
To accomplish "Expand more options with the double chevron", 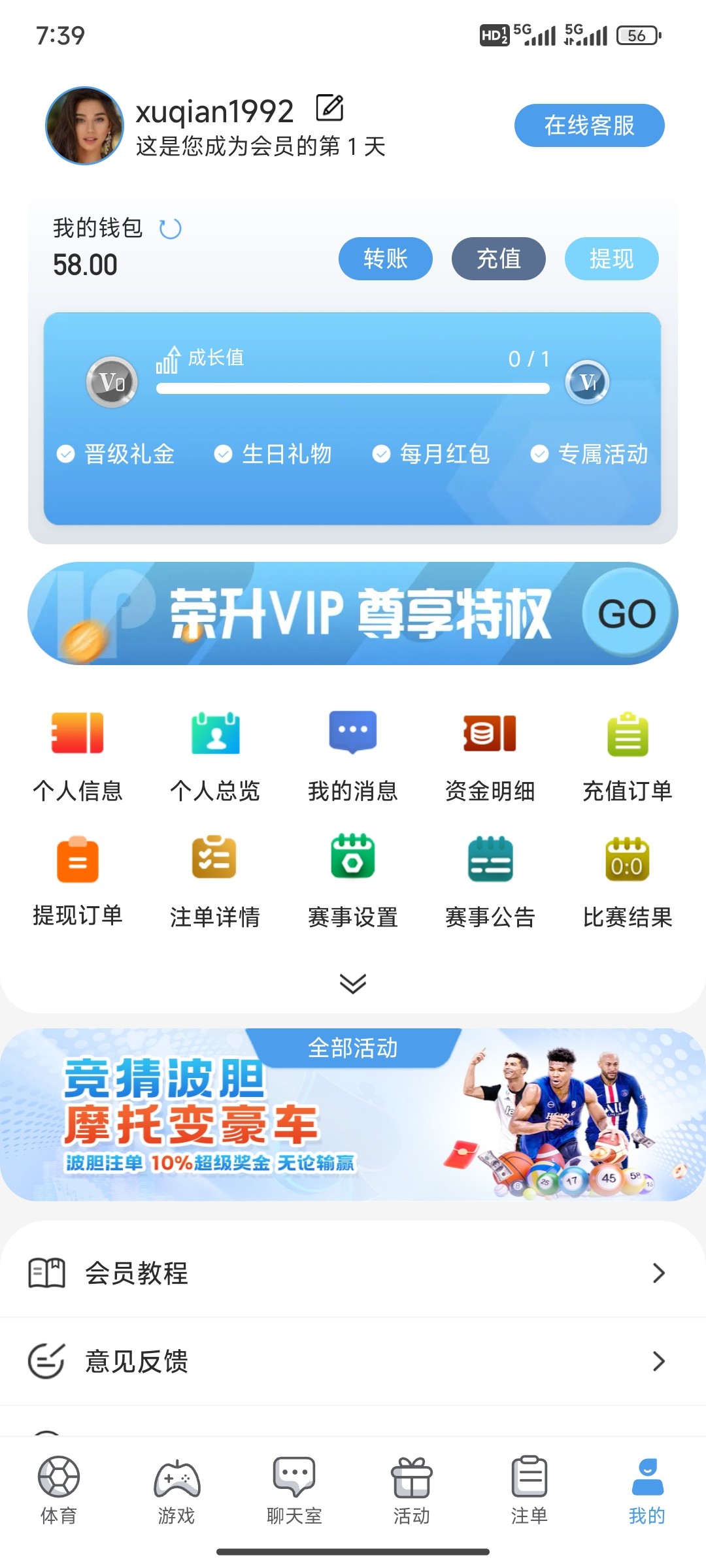I will [x=353, y=983].
